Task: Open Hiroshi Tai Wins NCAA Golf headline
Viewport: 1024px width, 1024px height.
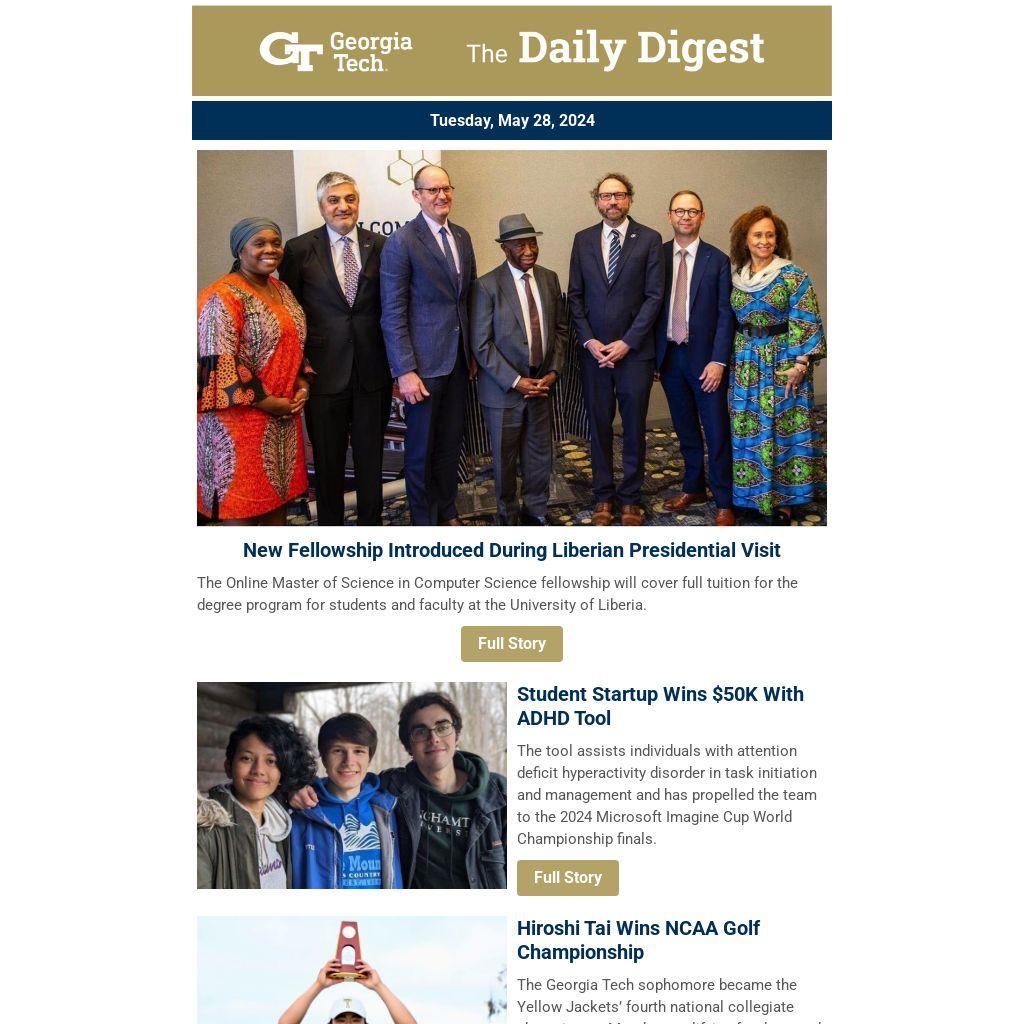Action: point(637,940)
